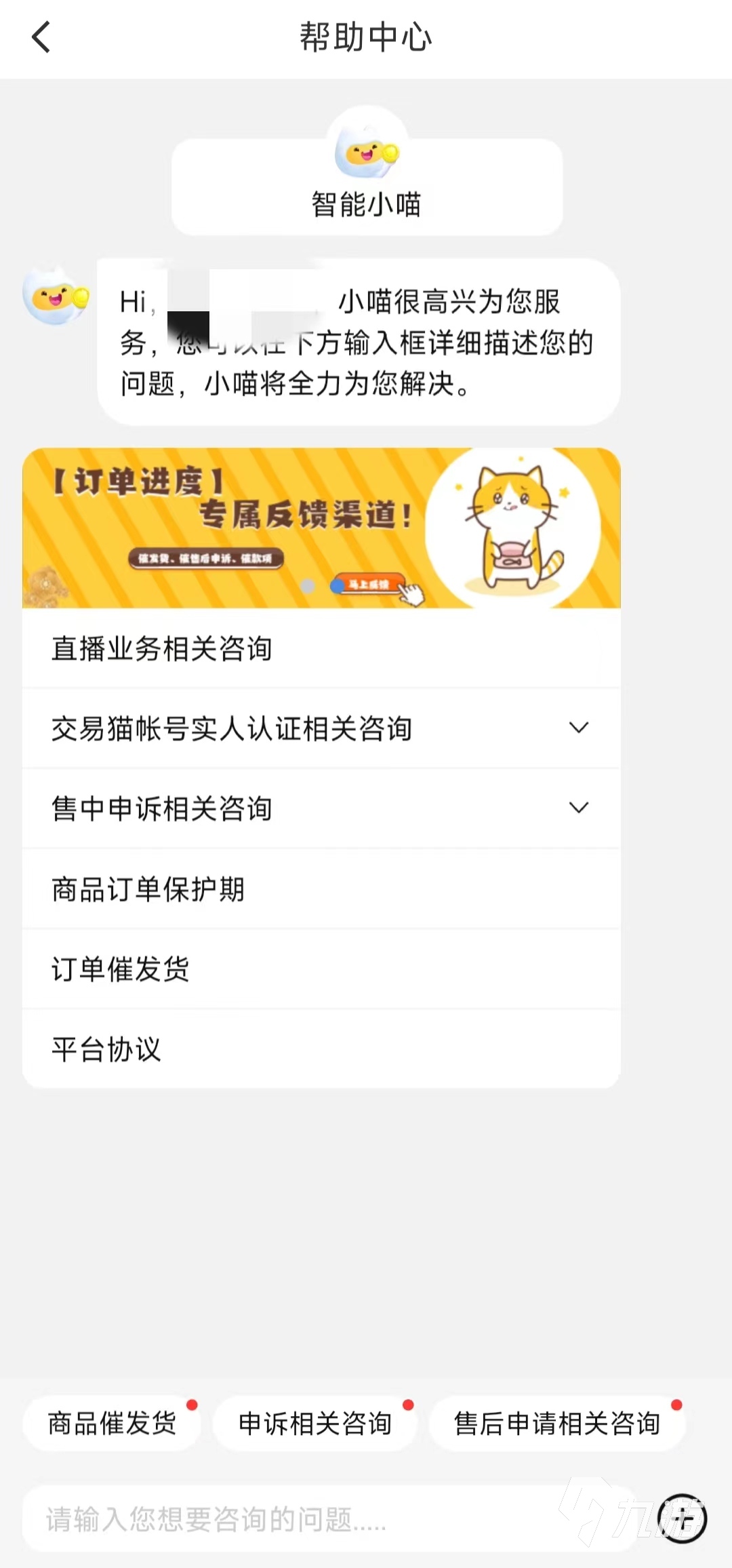This screenshot has width=732, height=1568.
Task: Choose the 申诉相关咨询 chip
Action: pos(315,1423)
